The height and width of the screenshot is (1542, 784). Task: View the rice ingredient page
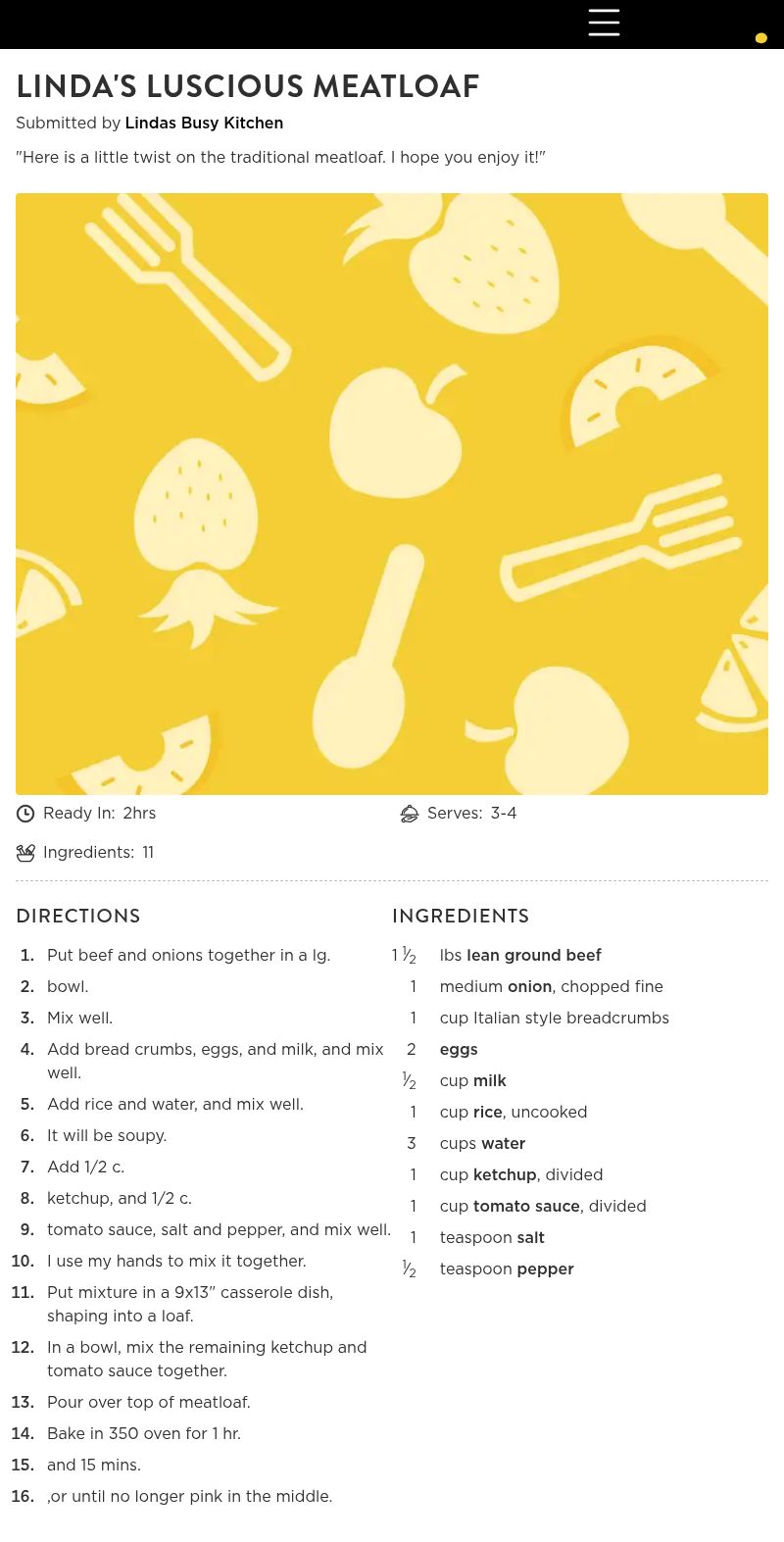(x=487, y=1112)
